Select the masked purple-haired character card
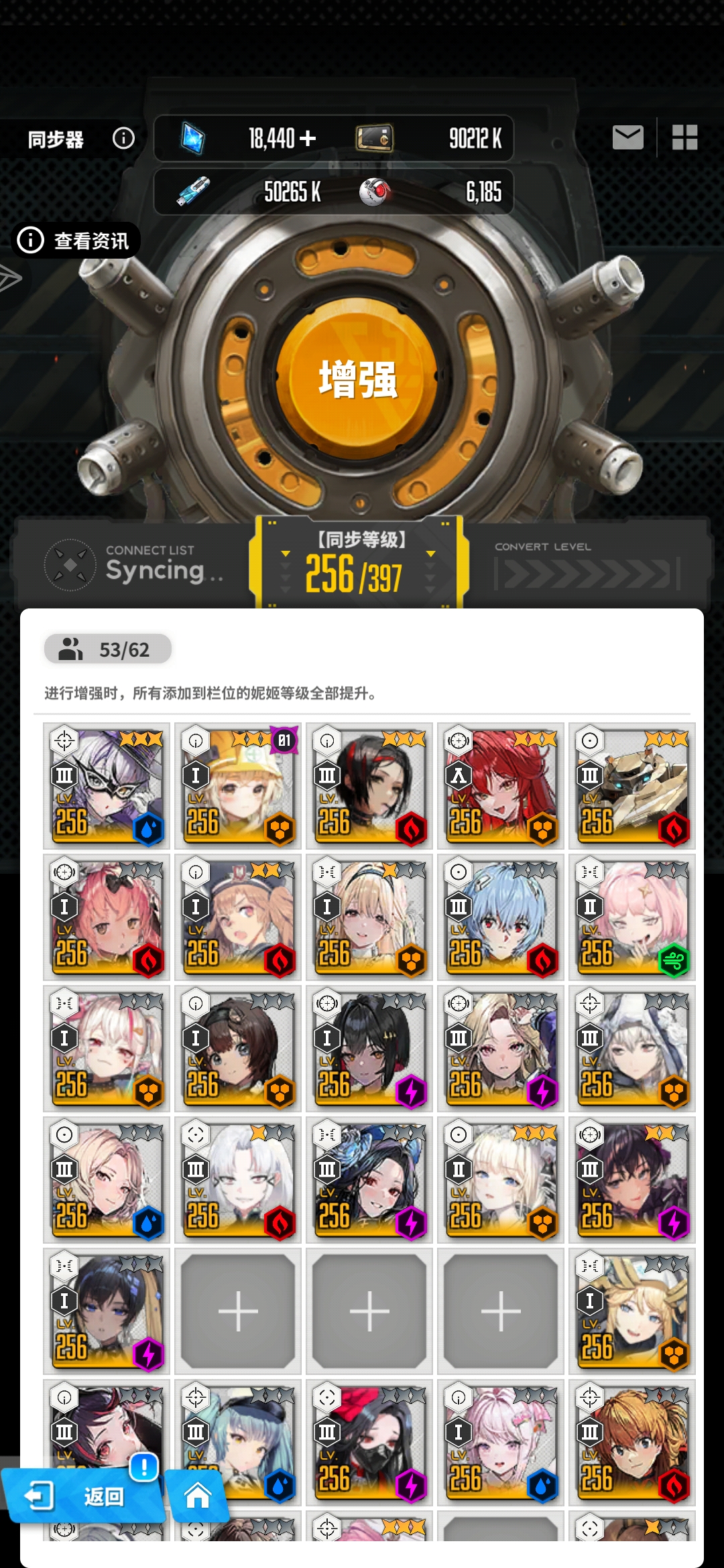Screen dimensions: 724x1568 107,785
